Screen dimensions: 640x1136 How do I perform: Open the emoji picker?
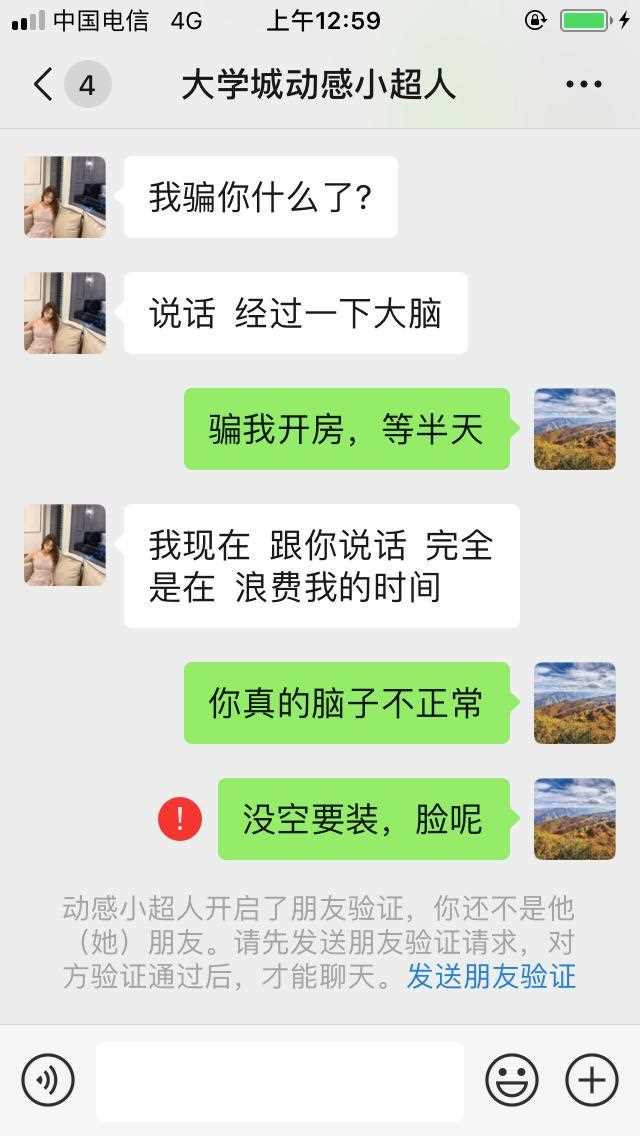tap(512, 1080)
